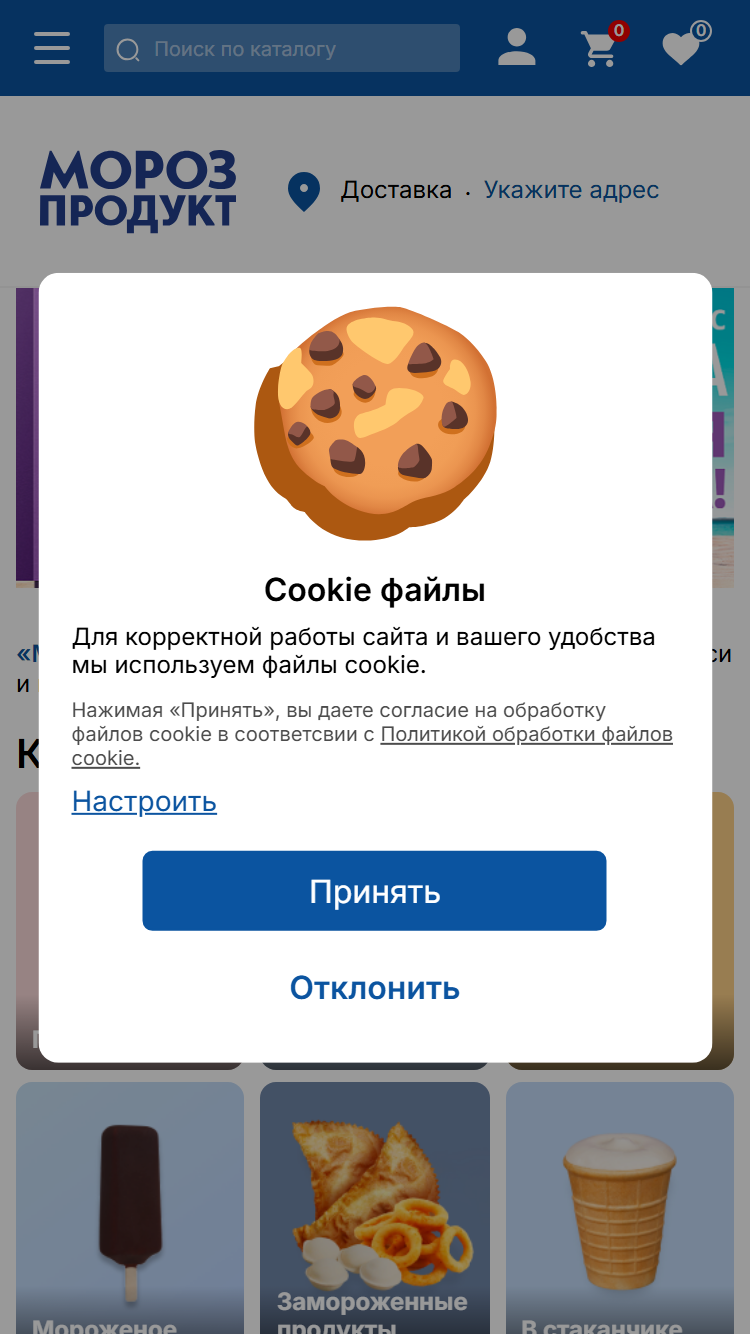
Task: Open the В стаканчике category card
Action: [620, 1208]
